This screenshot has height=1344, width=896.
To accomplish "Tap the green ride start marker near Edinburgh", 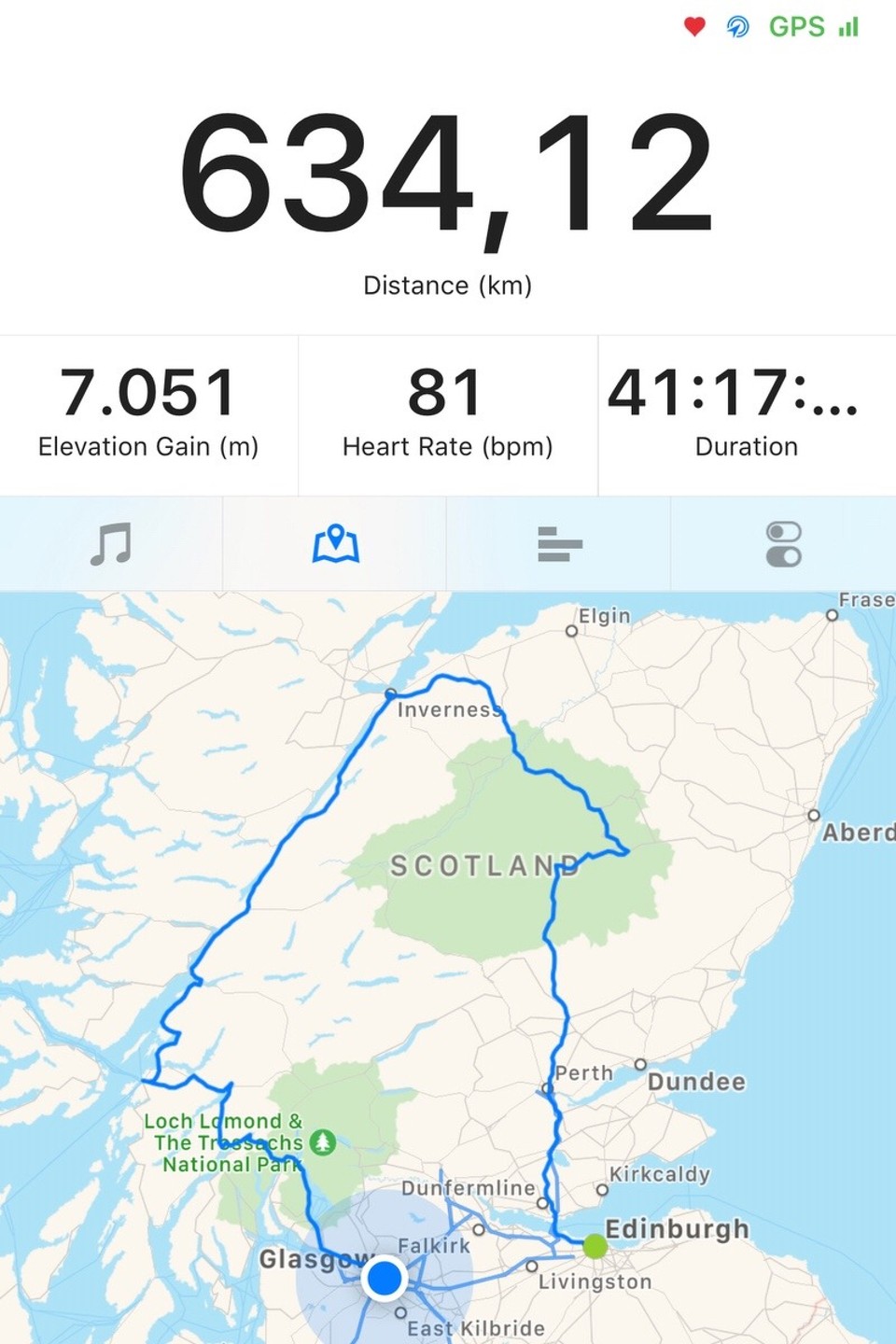I will point(595,1245).
